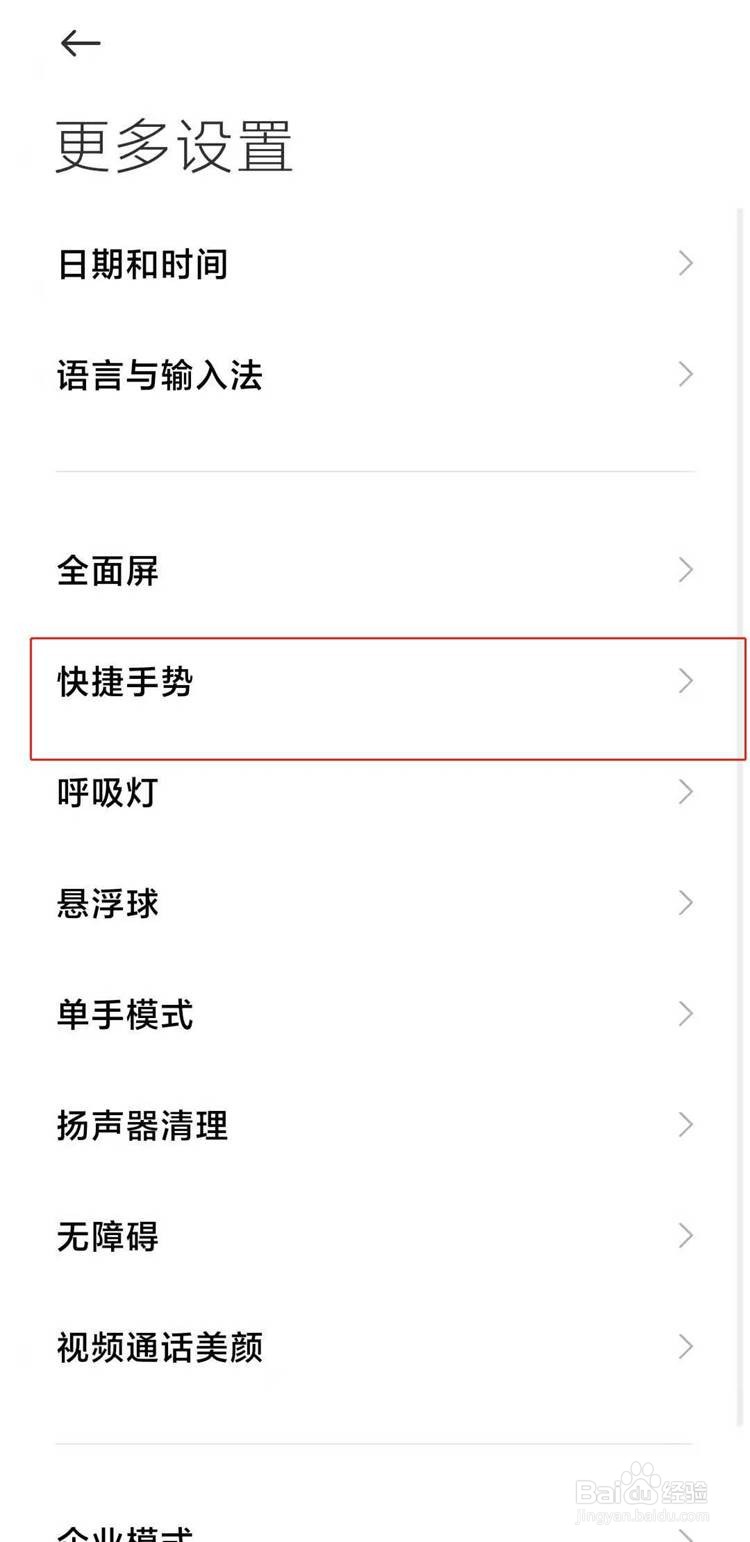The height and width of the screenshot is (1542, 750).
Task: Tap the chevron next to 呼吸灯
Action: tap(685, 792)
